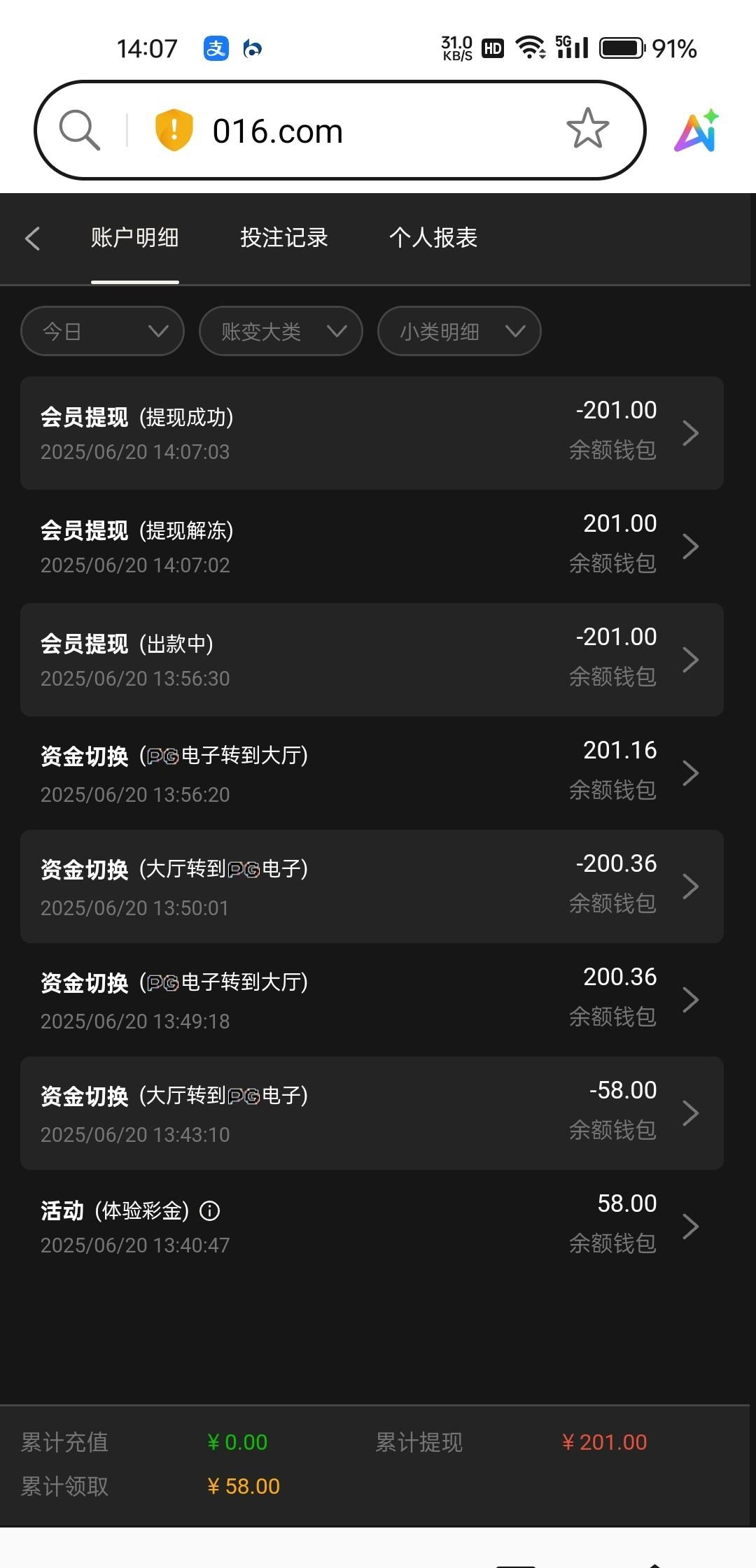Viewport: 756px width, 1568px height.
Task: Open the 提现成功 withdrawal record
Action: tap(372, 433)
